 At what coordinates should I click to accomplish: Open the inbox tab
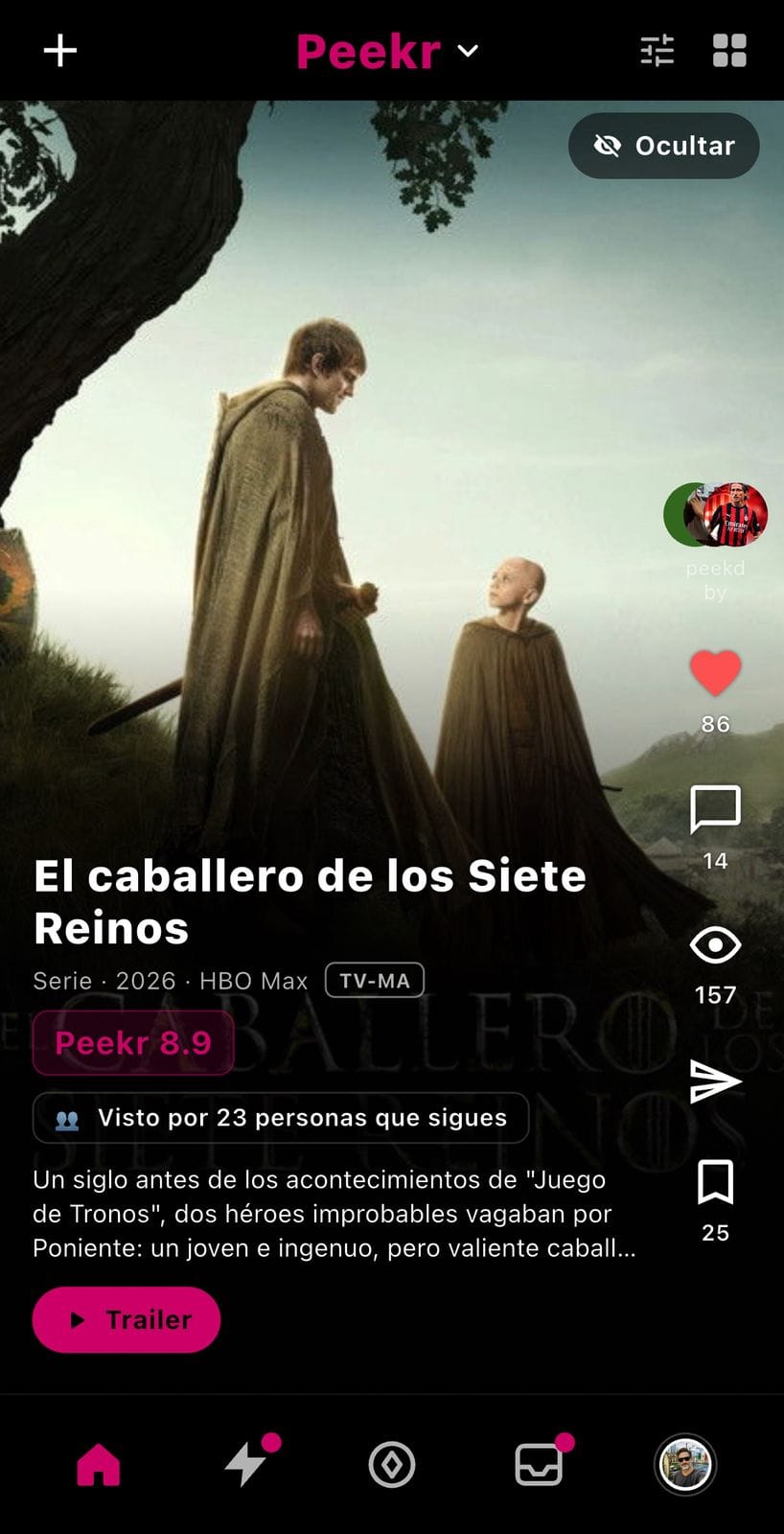pos(539,1465)
